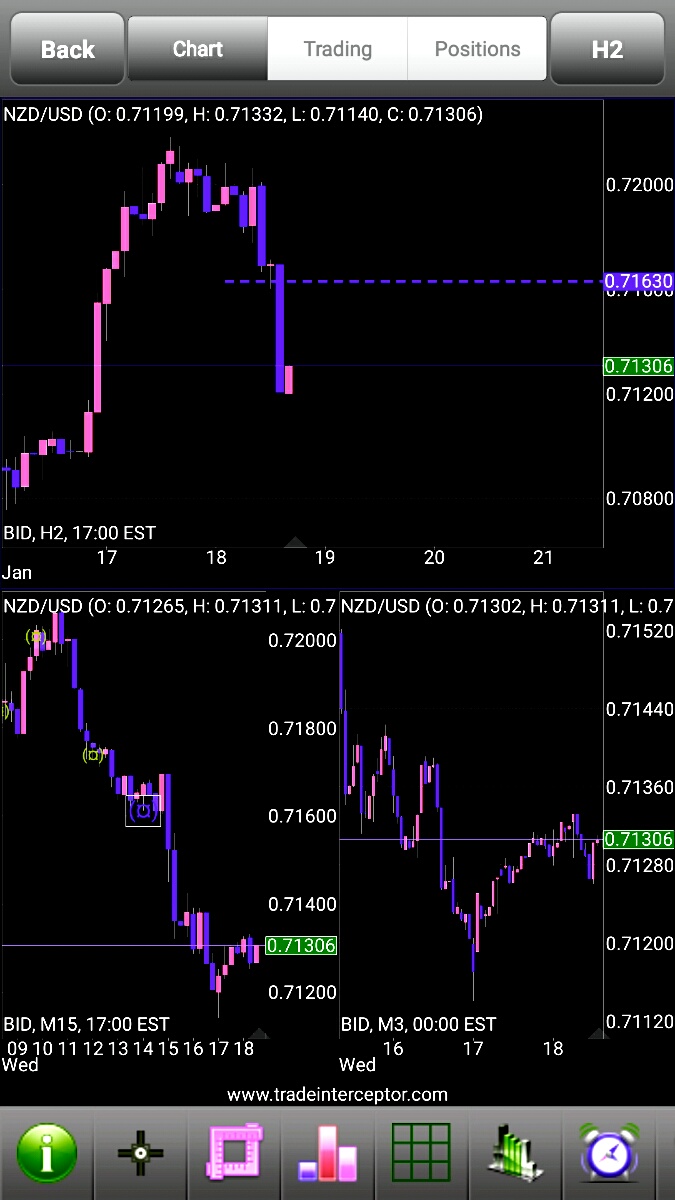Change the H2 timeframe

tap(607, 49)
